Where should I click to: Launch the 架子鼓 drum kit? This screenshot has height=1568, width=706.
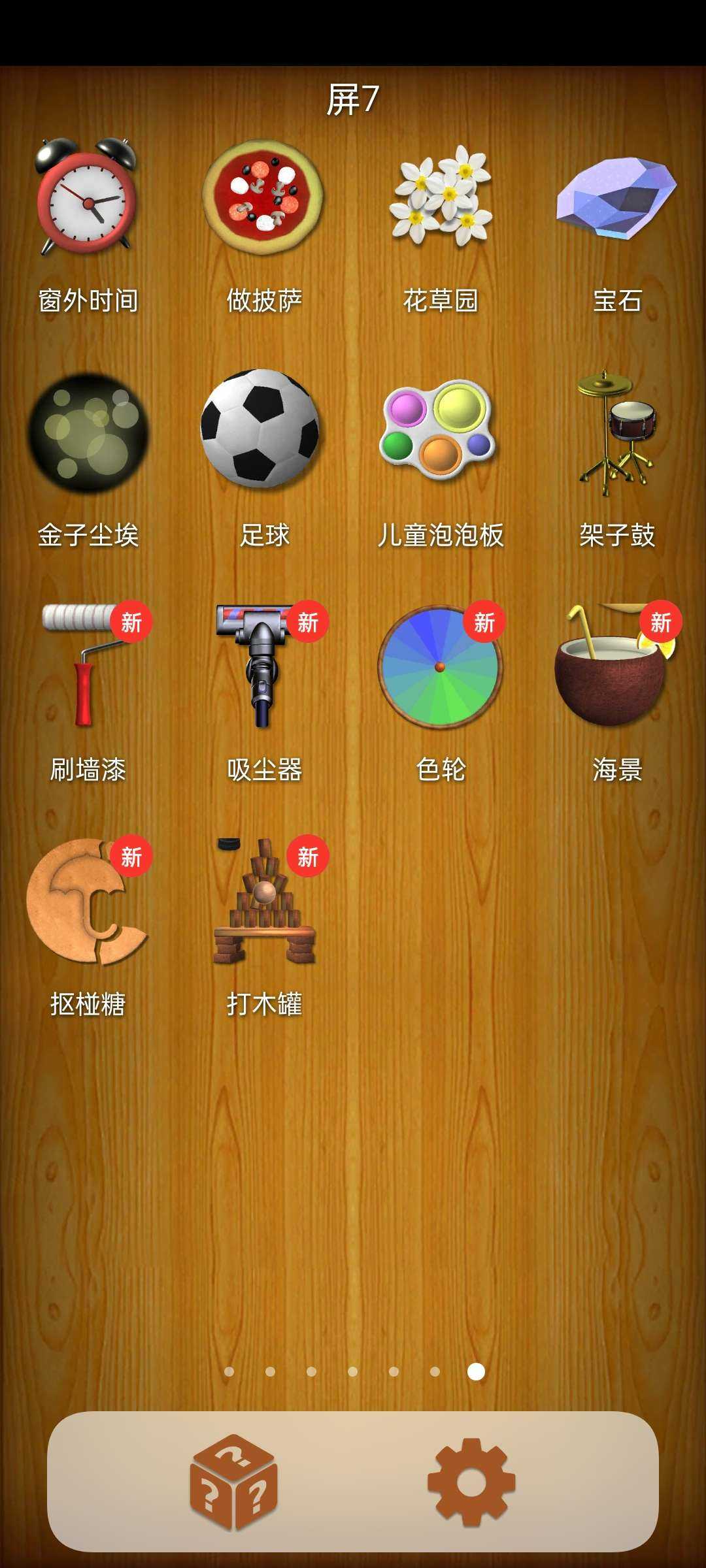(616, 433)
